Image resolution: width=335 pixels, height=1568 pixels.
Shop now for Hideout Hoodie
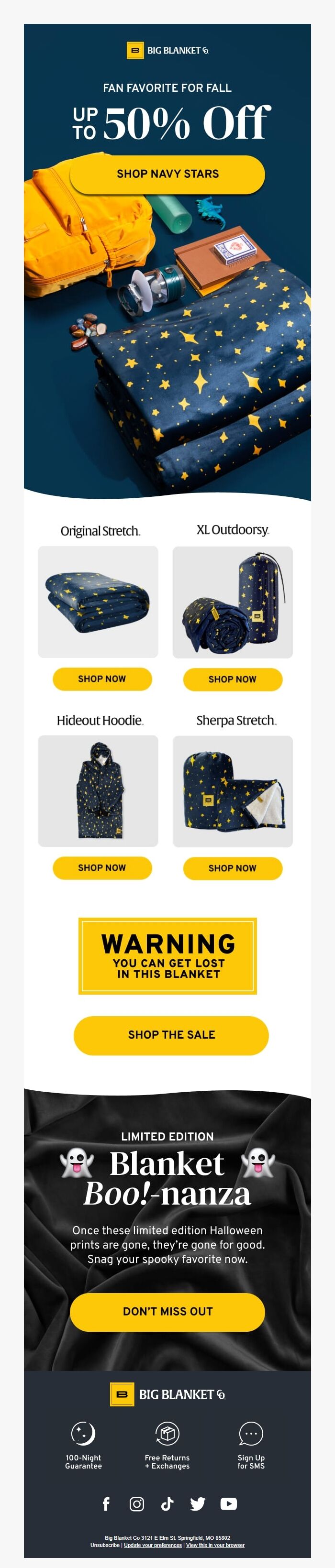point(102,867)
